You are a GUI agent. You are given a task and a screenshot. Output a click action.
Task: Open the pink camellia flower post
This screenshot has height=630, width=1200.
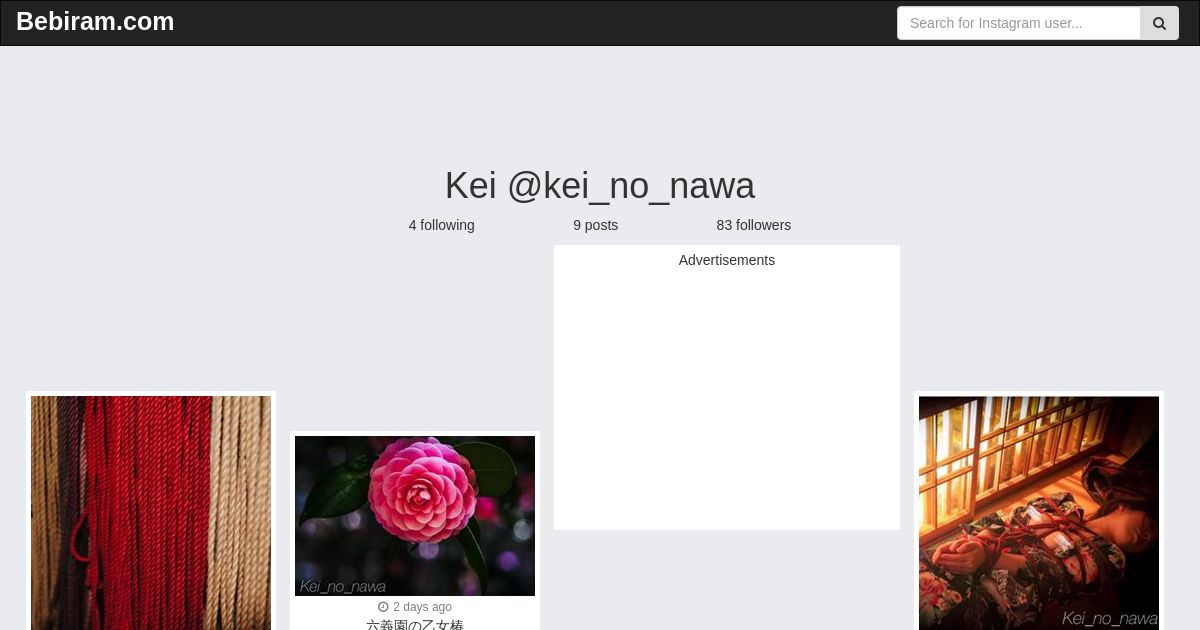[415, 515]
